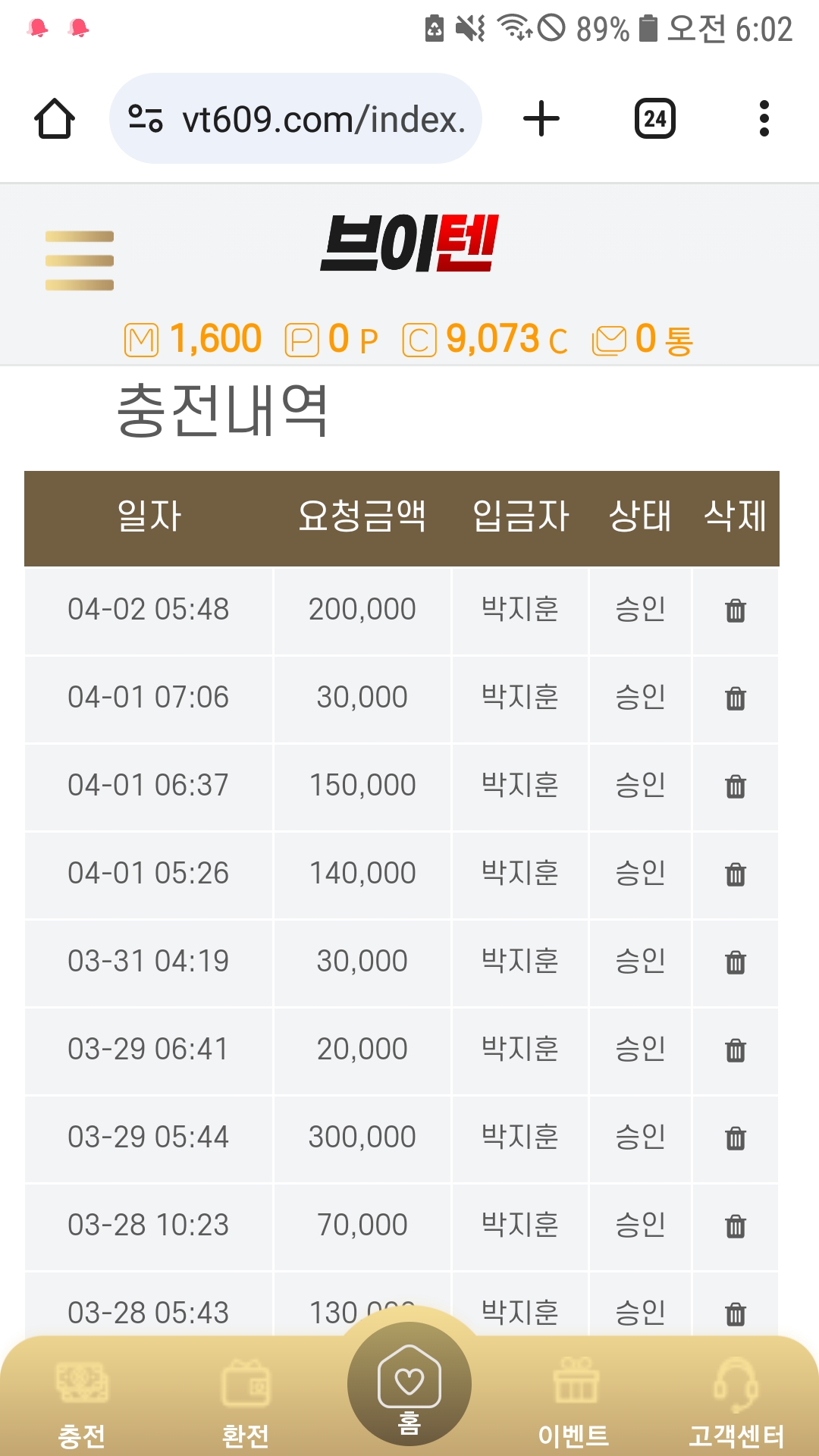The height and width of the screenshot is (1456, 819).
Task: Remove the 03-29 05:44 charge entry
Action: tap(735, 1137)
